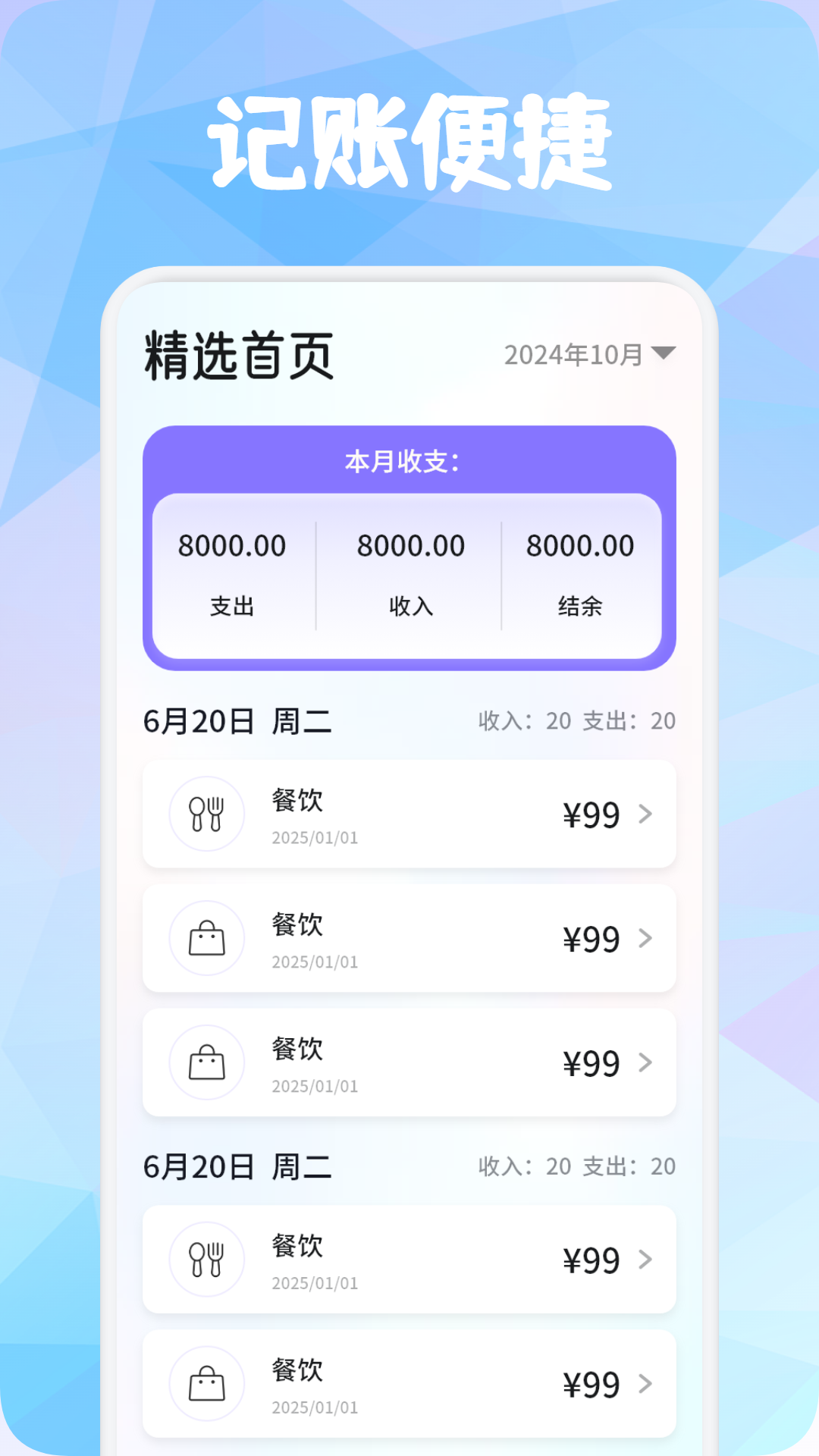This screenshot has height=1456, width=819.
Task: Select the dining icon in the second date group
Action: (206, 1259)
